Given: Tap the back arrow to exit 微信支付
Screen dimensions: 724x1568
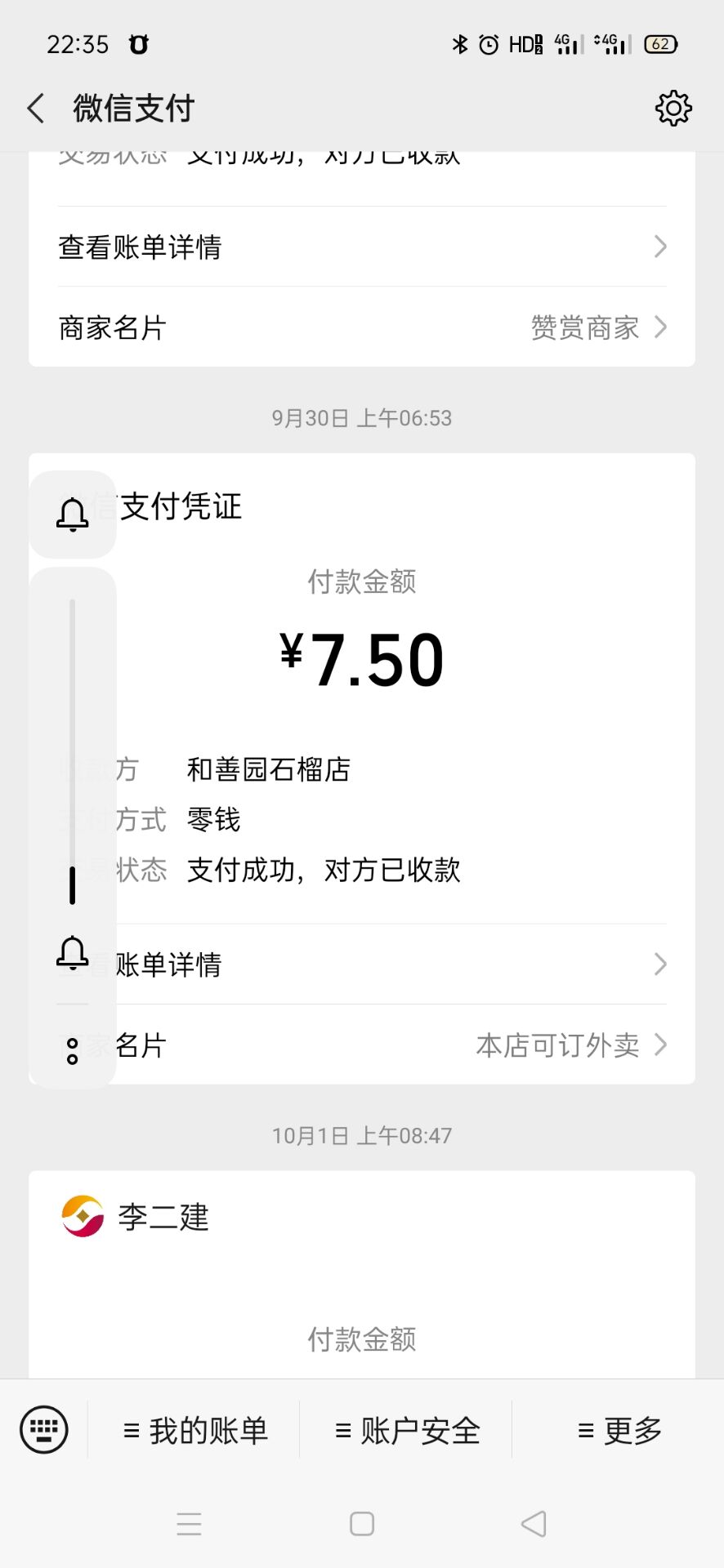Looking at the screenshot, I should click(x=36, y=107).
